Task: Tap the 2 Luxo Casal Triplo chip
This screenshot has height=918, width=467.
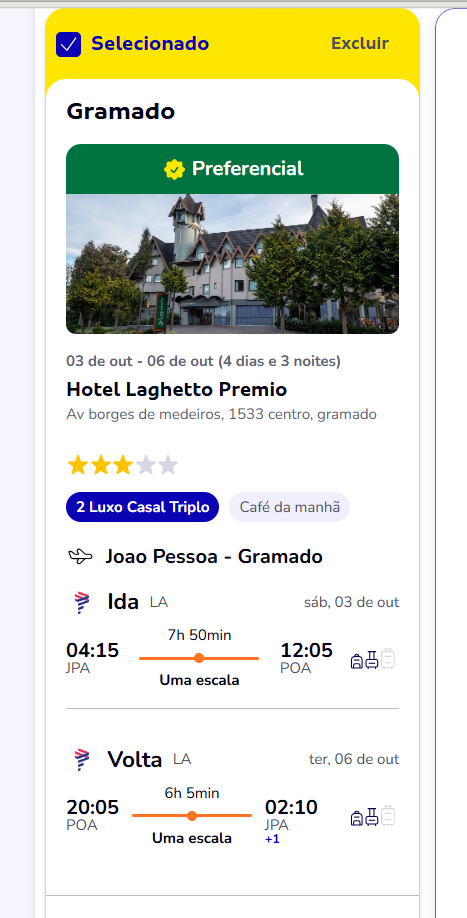Action: (x=143, y=507)
